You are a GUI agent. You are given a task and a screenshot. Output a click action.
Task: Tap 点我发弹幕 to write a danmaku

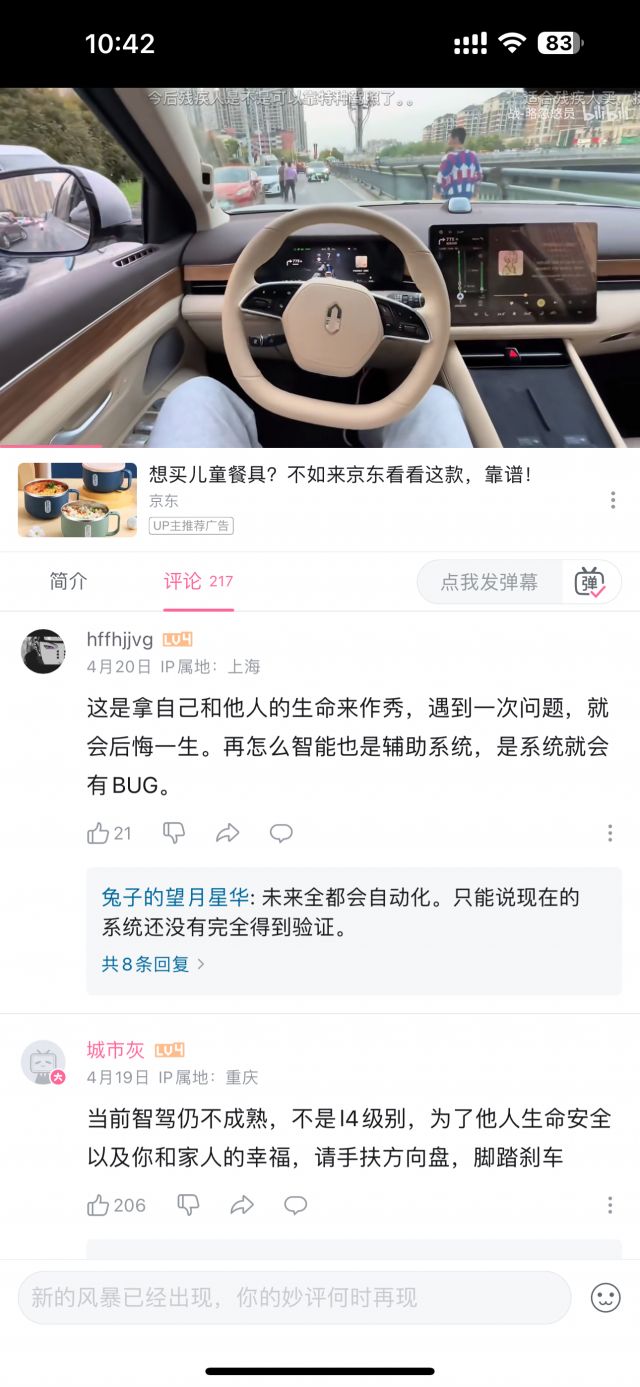coord(489,582)
